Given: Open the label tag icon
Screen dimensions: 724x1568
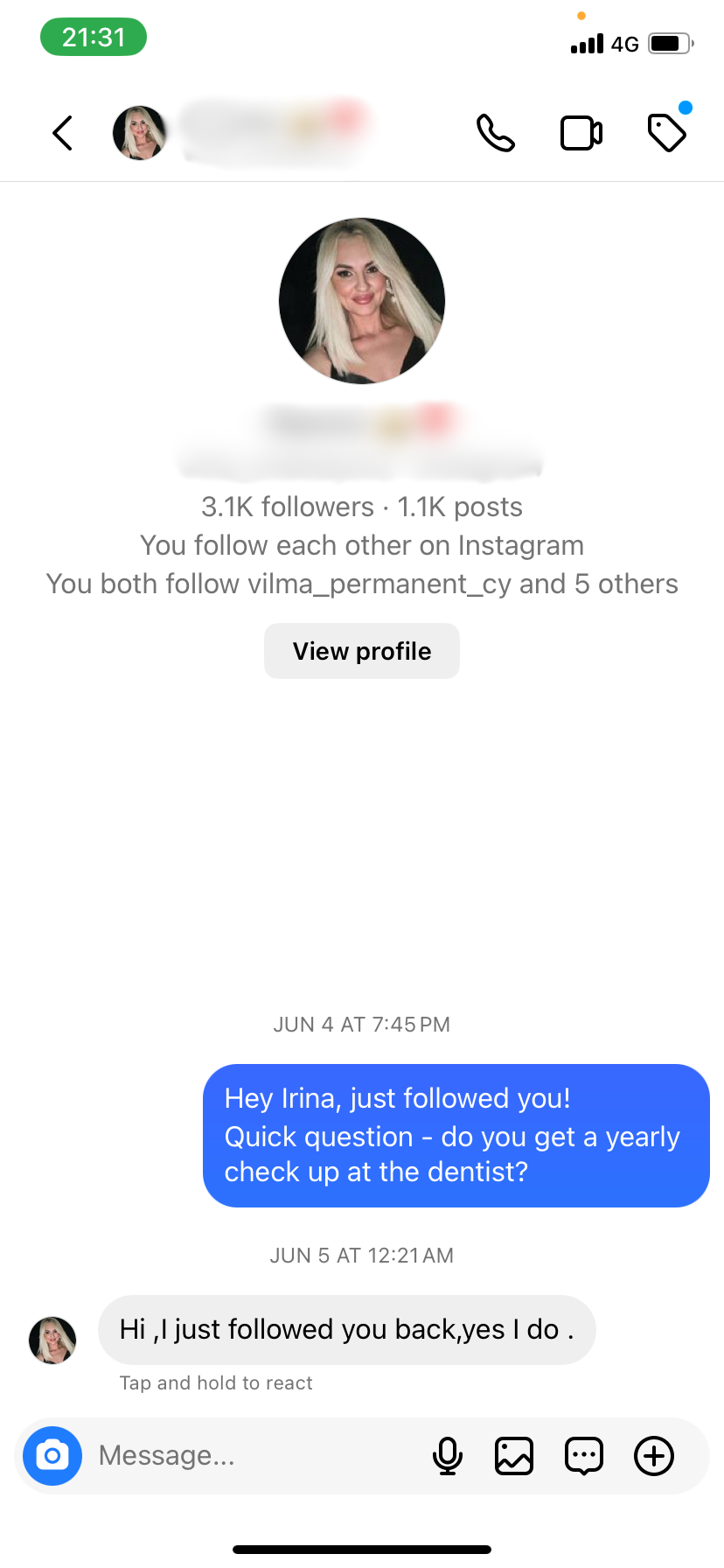Looking at the screenshot, I should (667, 133).
